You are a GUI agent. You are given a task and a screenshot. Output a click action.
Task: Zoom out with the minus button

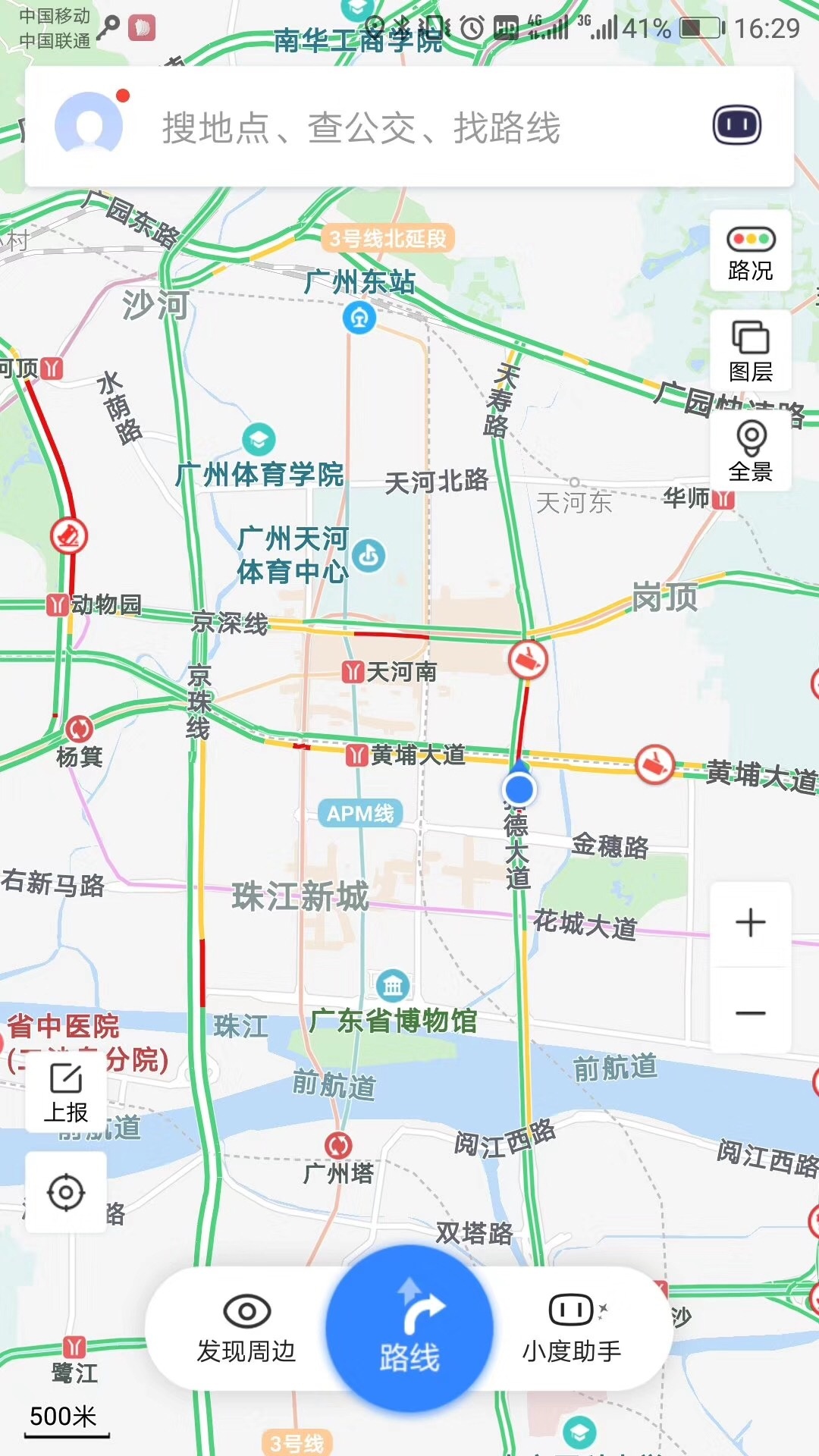coord(750,1012)
